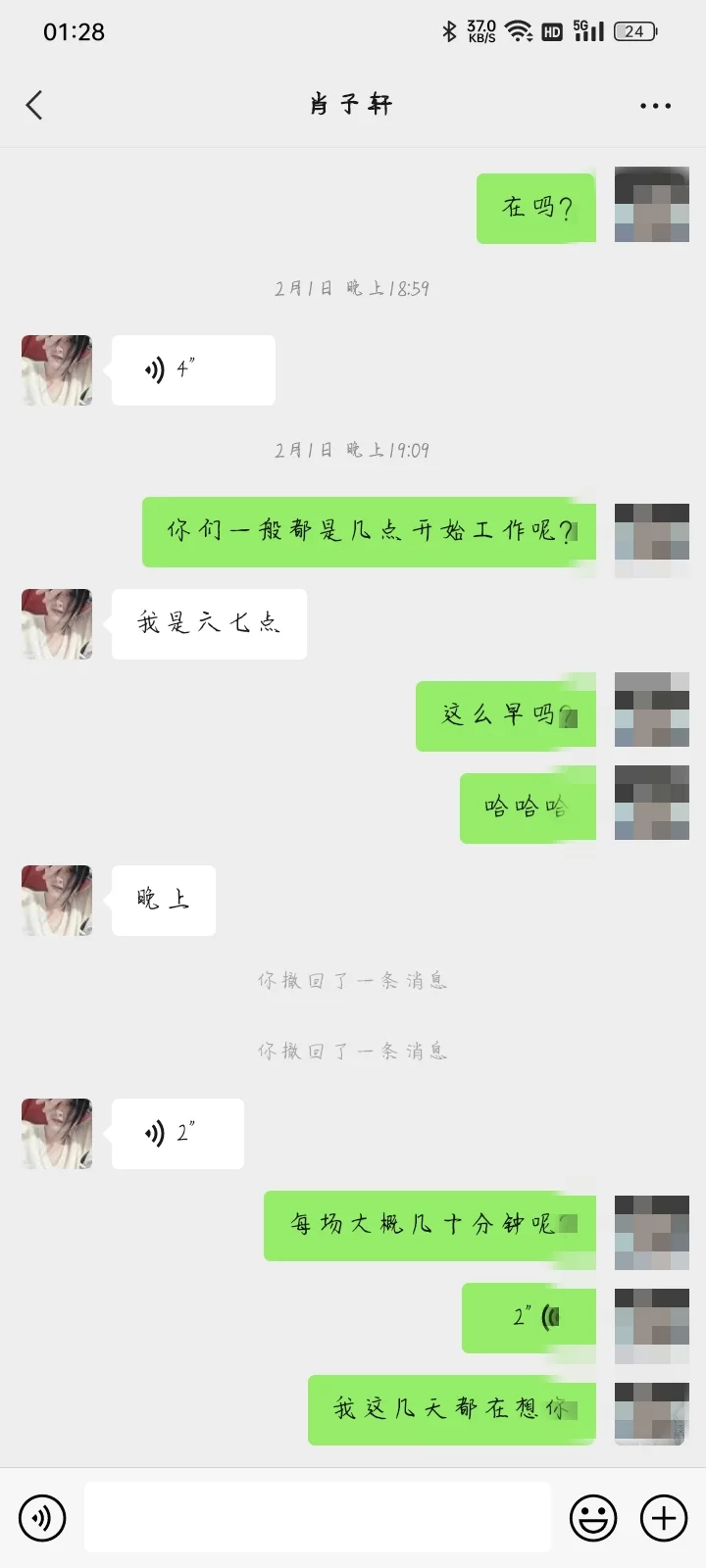Switch to voice input mode
This screenshot has height=1568, width=706.
click(42, 1518)
